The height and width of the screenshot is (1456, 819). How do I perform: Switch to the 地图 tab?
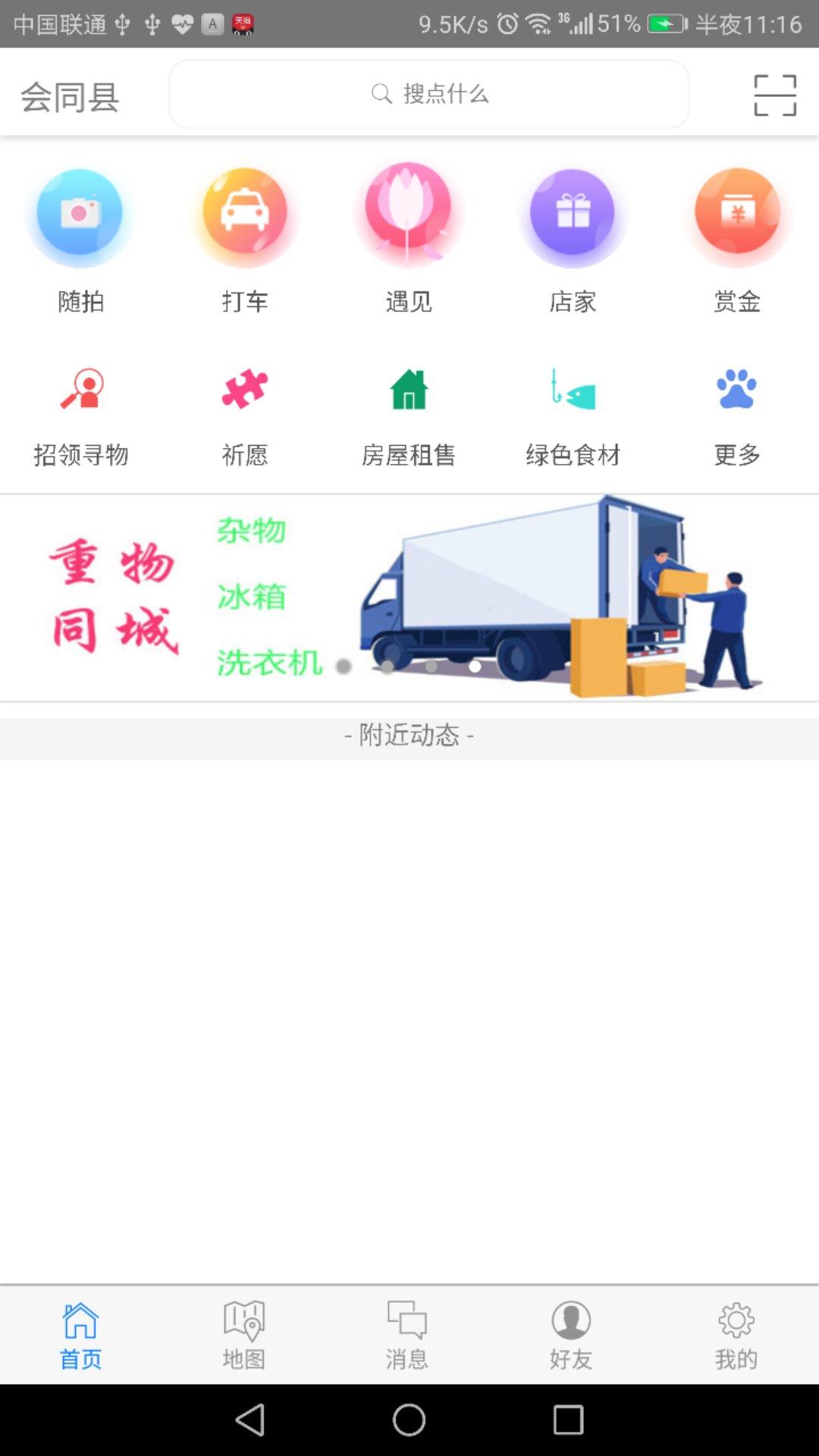click(243, 1335)
